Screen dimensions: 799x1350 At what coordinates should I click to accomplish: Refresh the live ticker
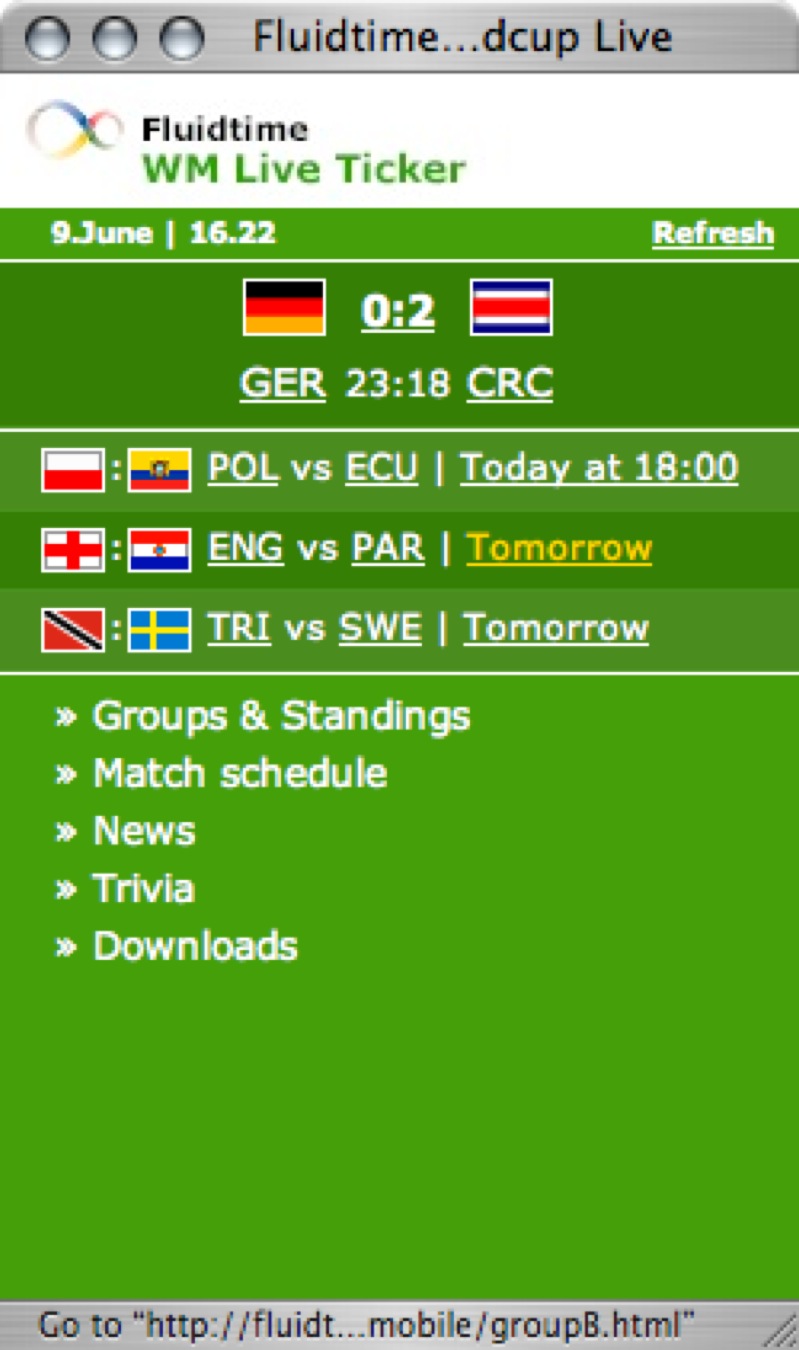tap(712, 233)
